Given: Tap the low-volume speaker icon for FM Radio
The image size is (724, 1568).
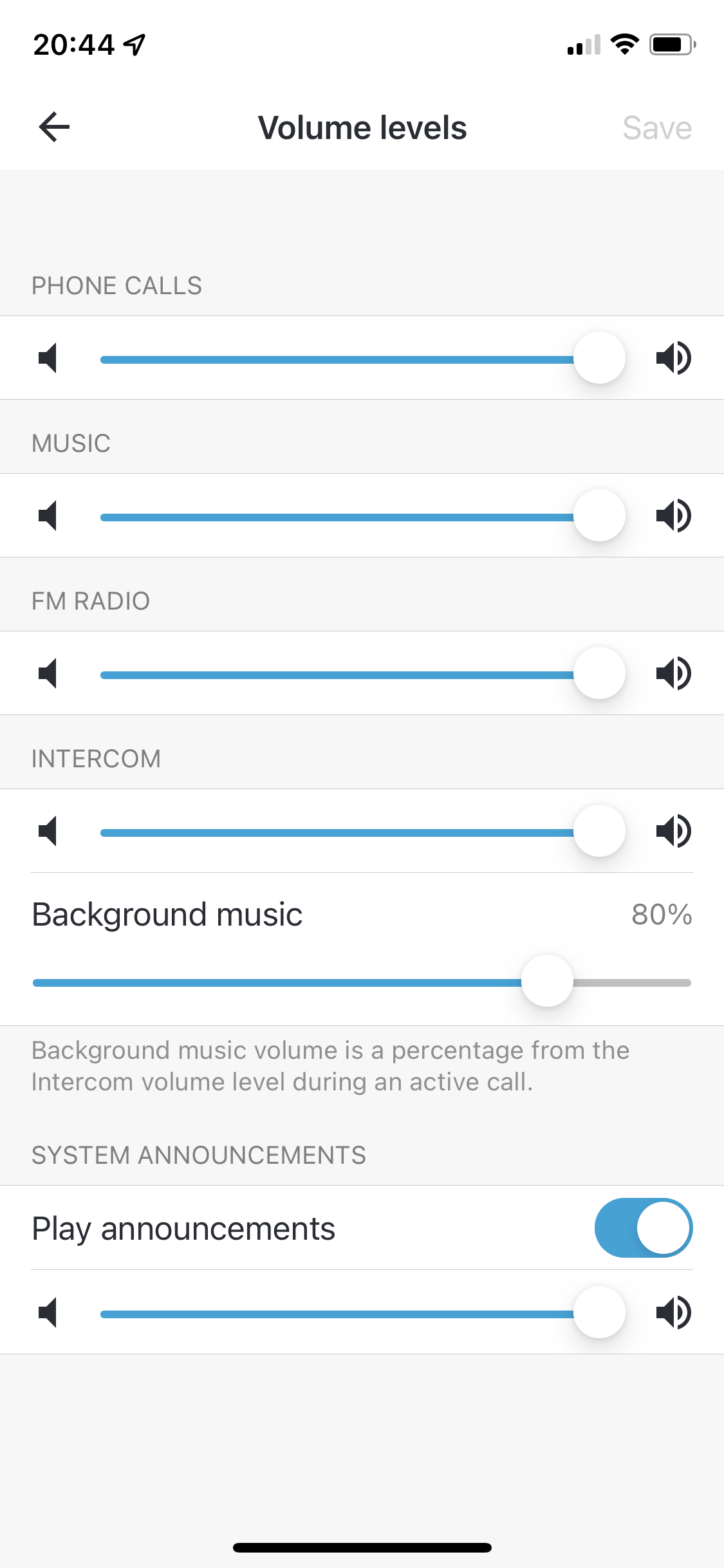Looking at the screenshot, I should coord(48,673).
